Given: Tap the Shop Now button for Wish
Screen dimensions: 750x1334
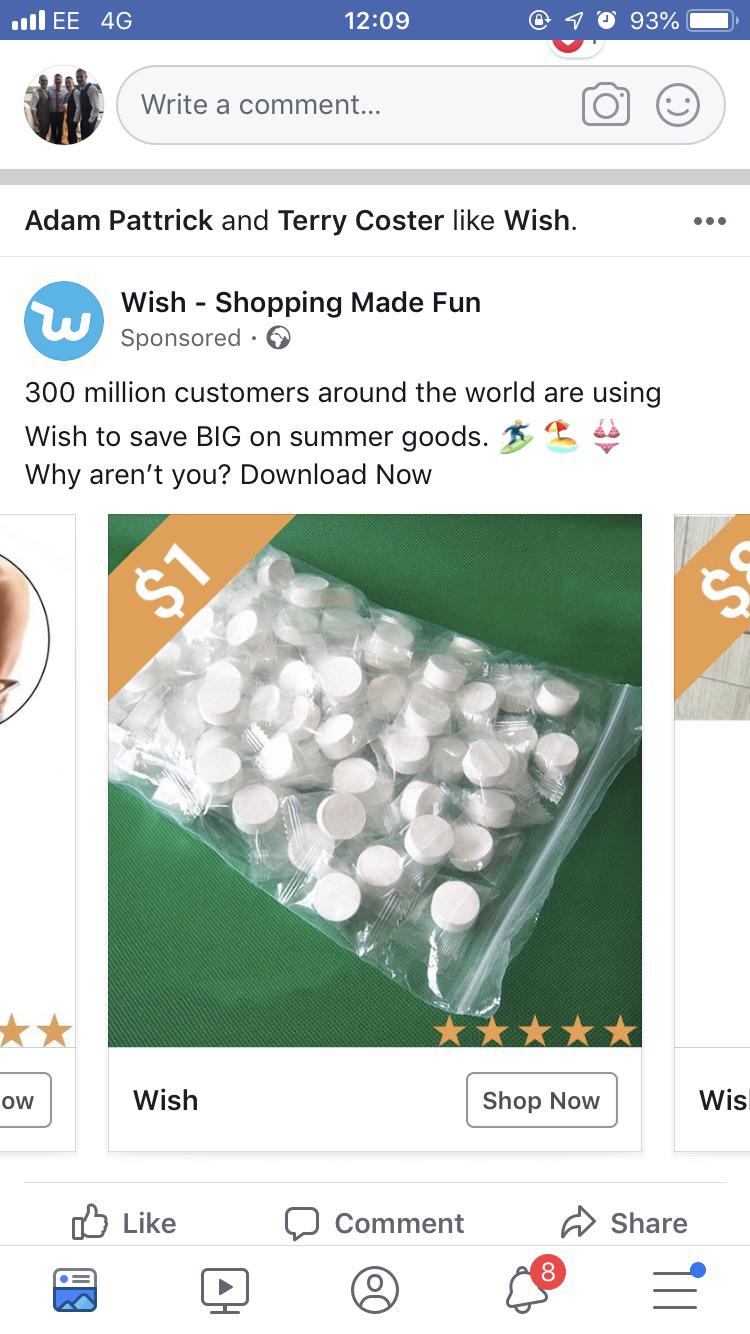Looking at the screenshot, I should click(541, 1100).
